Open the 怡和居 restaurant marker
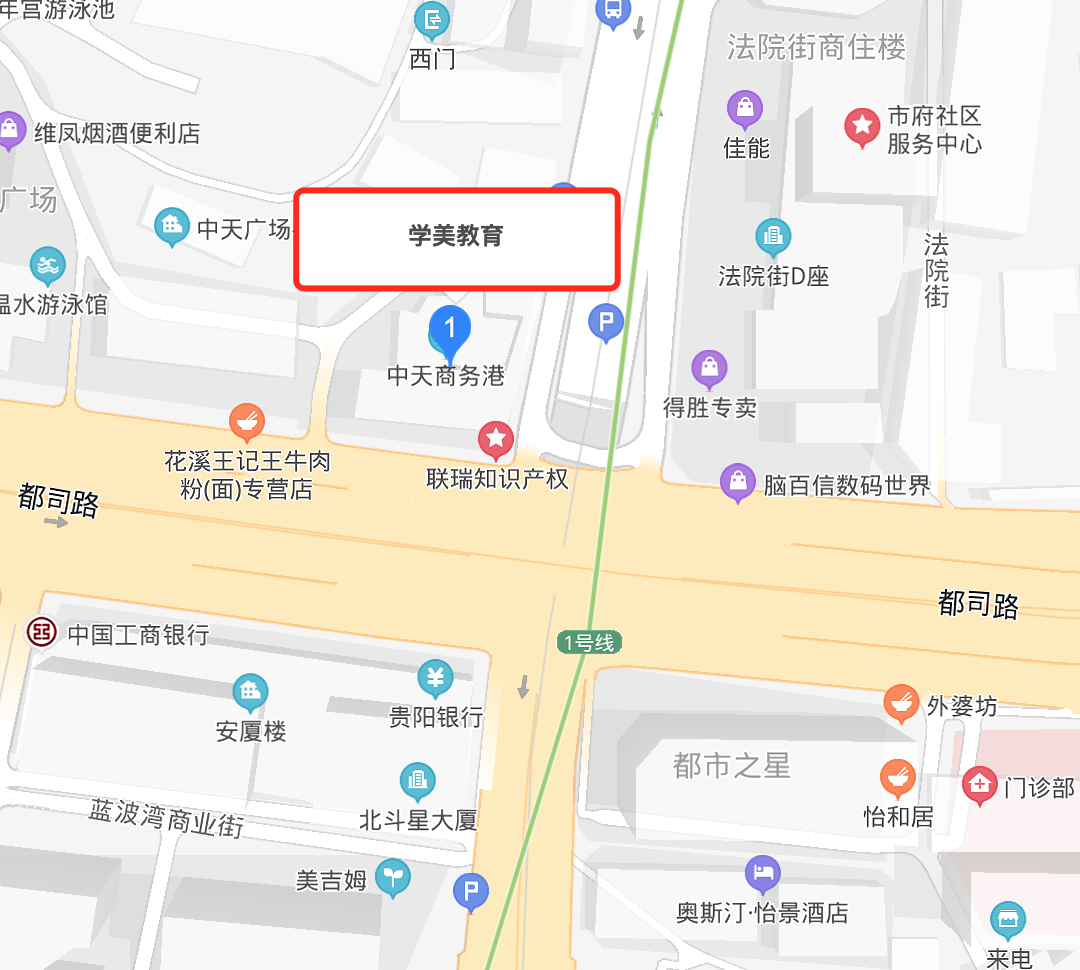1080x970 pixels. tap(897, 777)
